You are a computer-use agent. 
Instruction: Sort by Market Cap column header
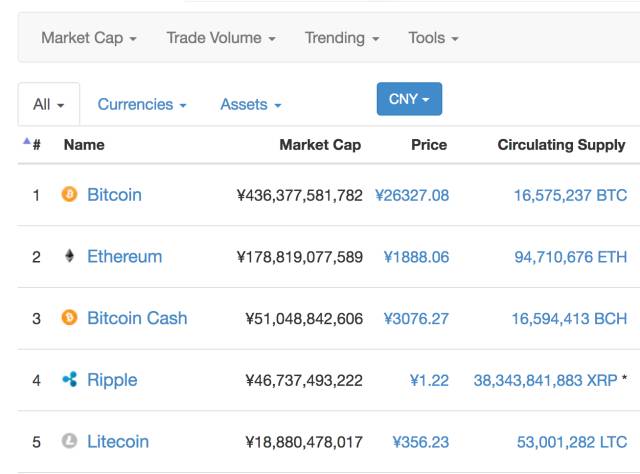(x=320, y=145)
